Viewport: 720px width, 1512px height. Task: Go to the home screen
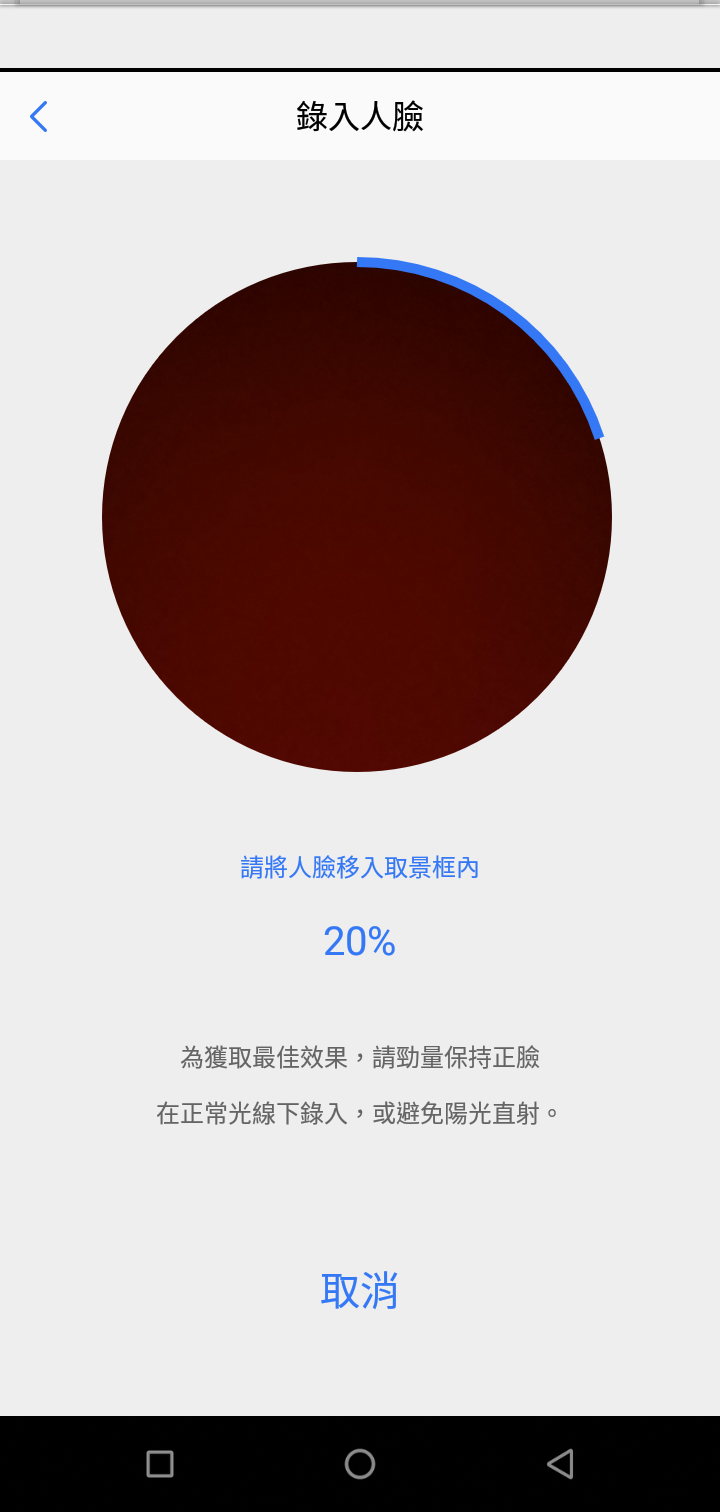[360, 1464]
